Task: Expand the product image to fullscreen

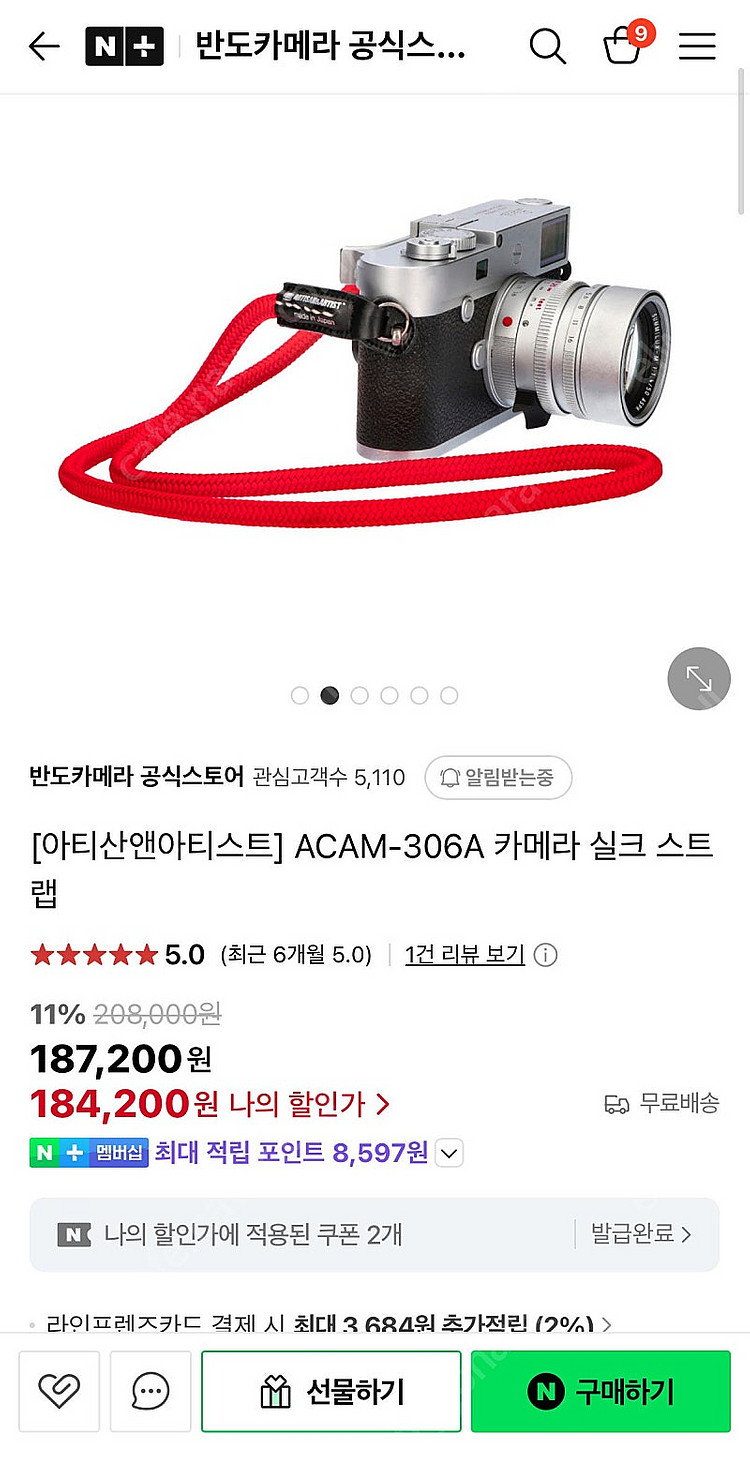Action: click(699, 679)
